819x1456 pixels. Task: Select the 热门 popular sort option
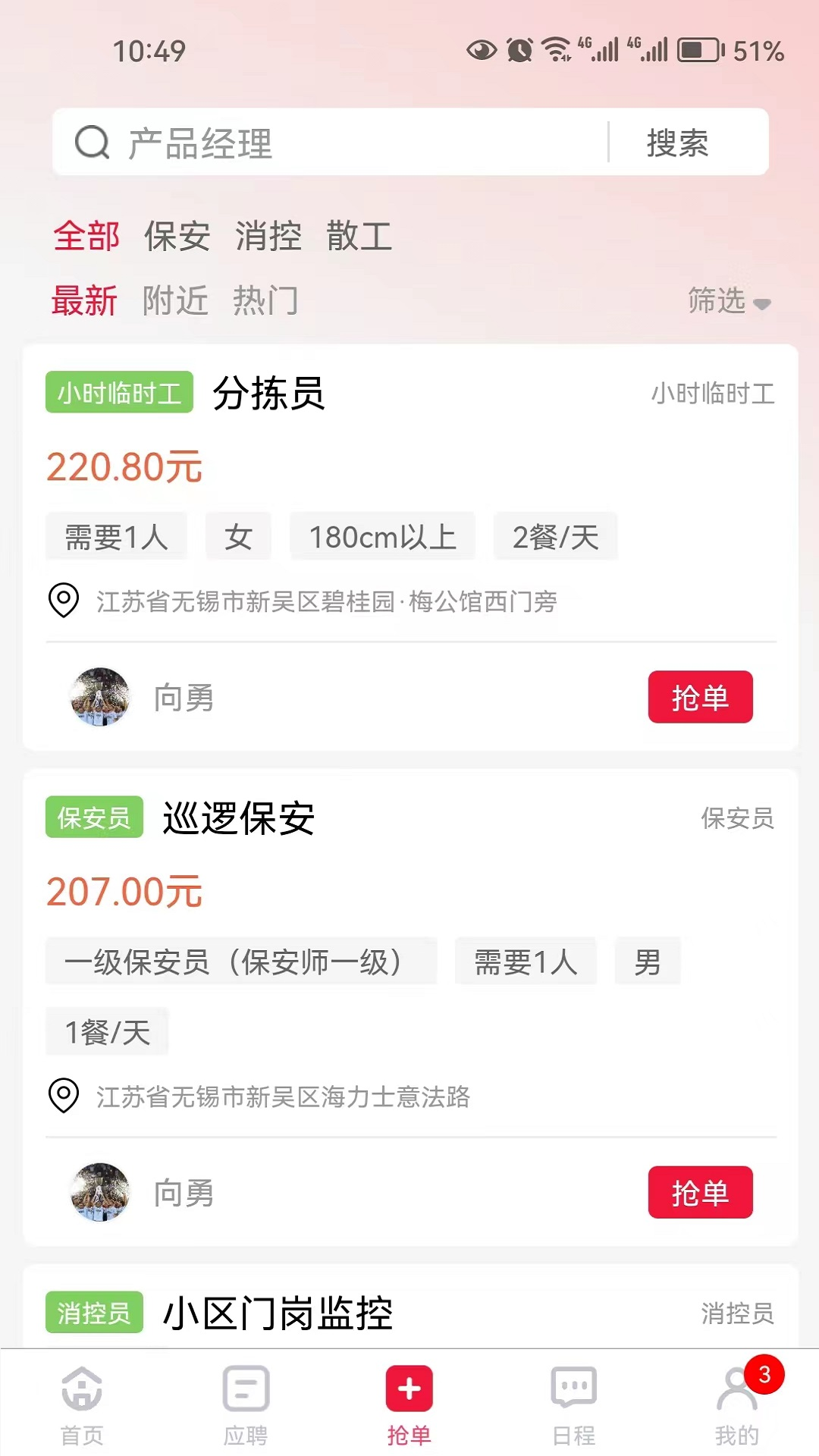[x=265, y=301]
